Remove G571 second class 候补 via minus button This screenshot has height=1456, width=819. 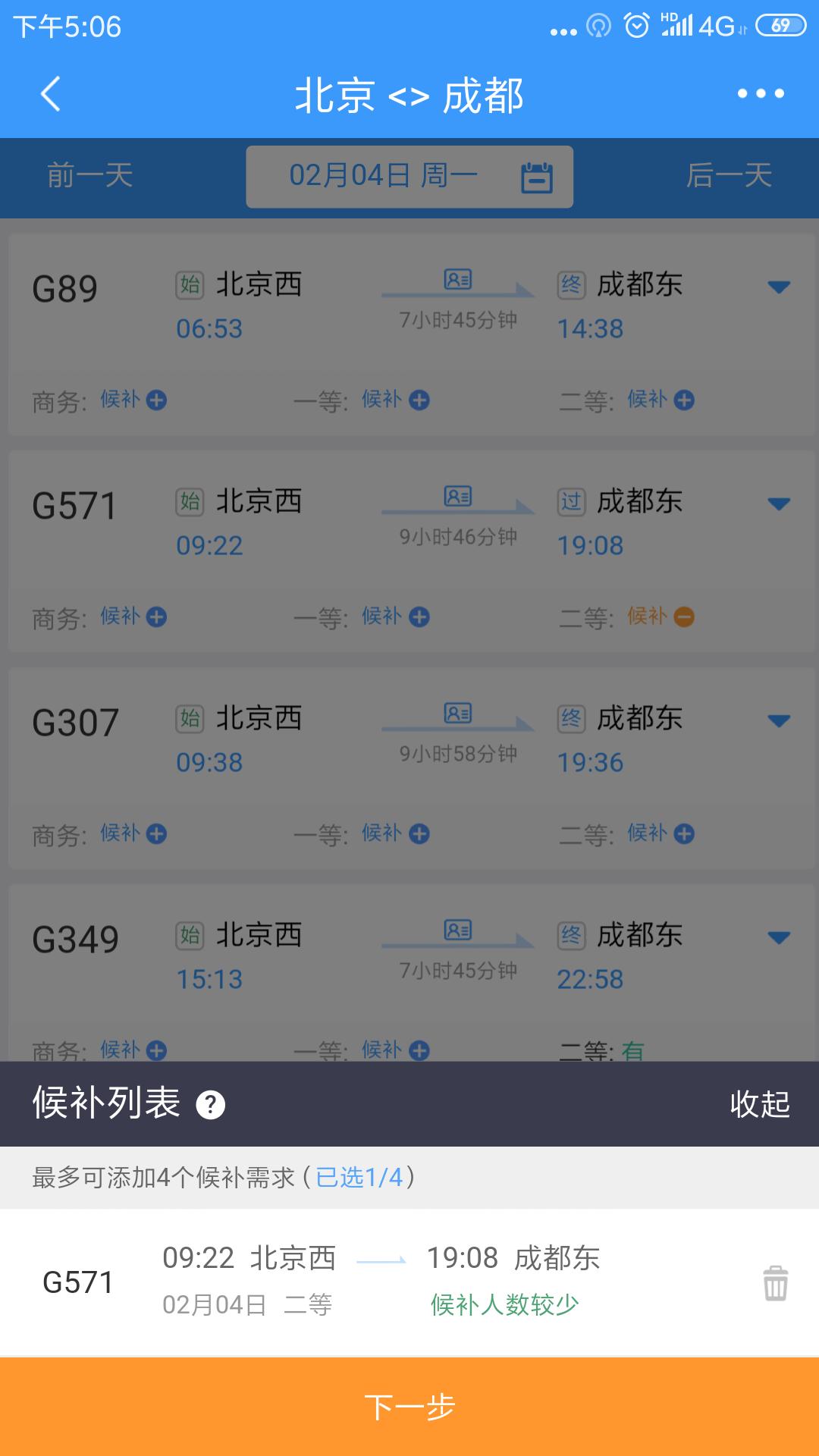[x=685, y=618]
